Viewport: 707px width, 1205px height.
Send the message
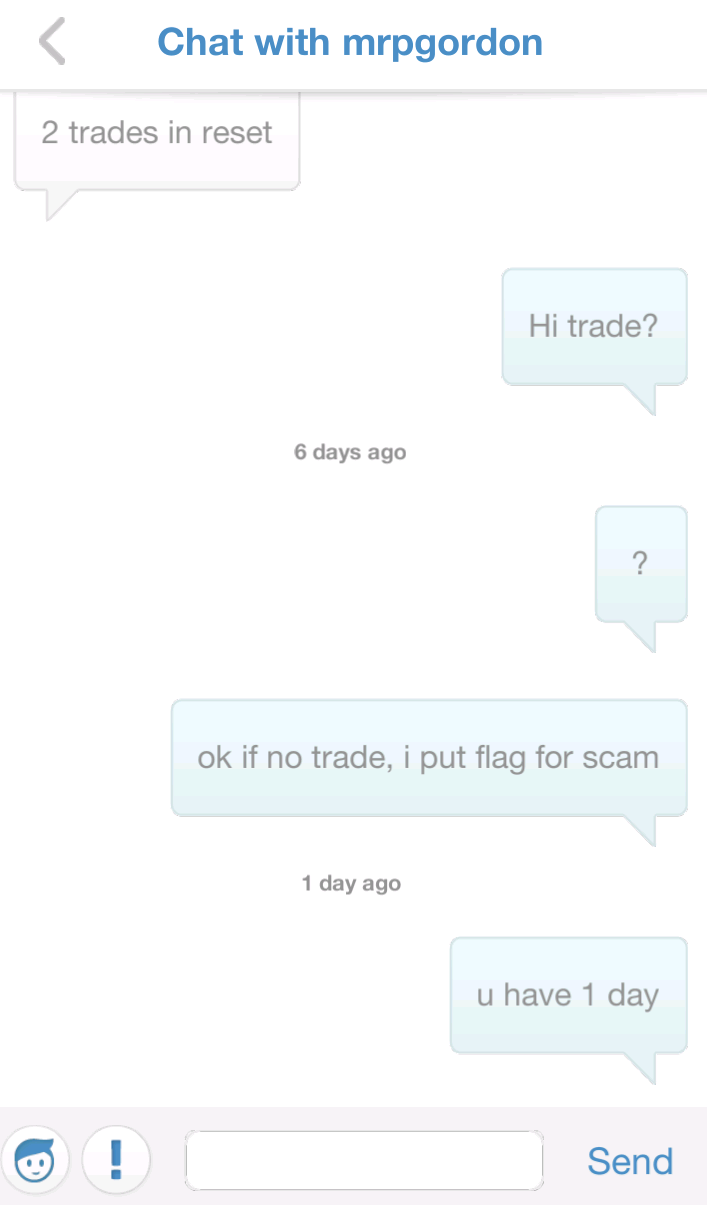629,1161
